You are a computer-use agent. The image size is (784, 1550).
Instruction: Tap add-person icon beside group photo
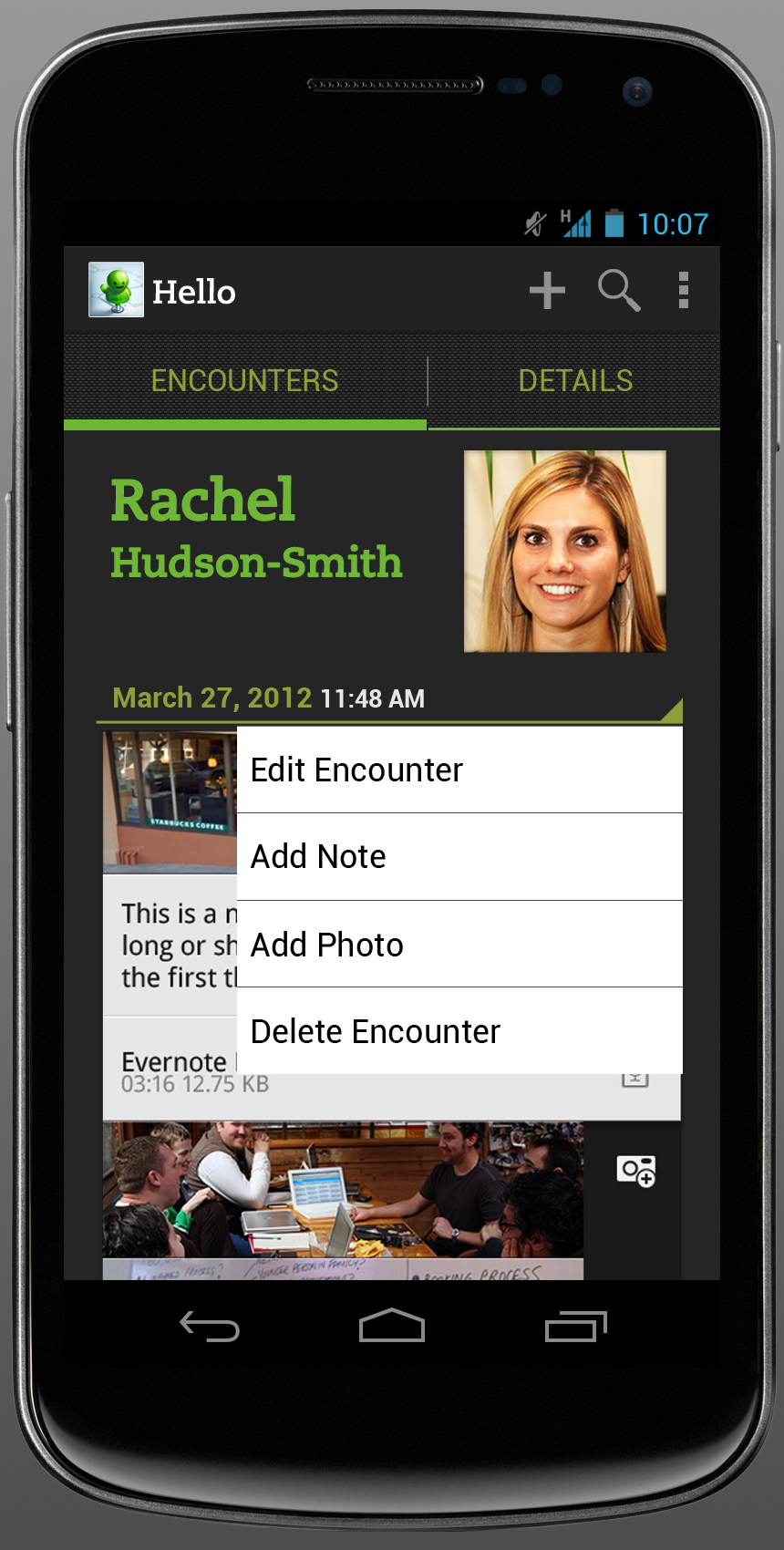coord(635,1171)
